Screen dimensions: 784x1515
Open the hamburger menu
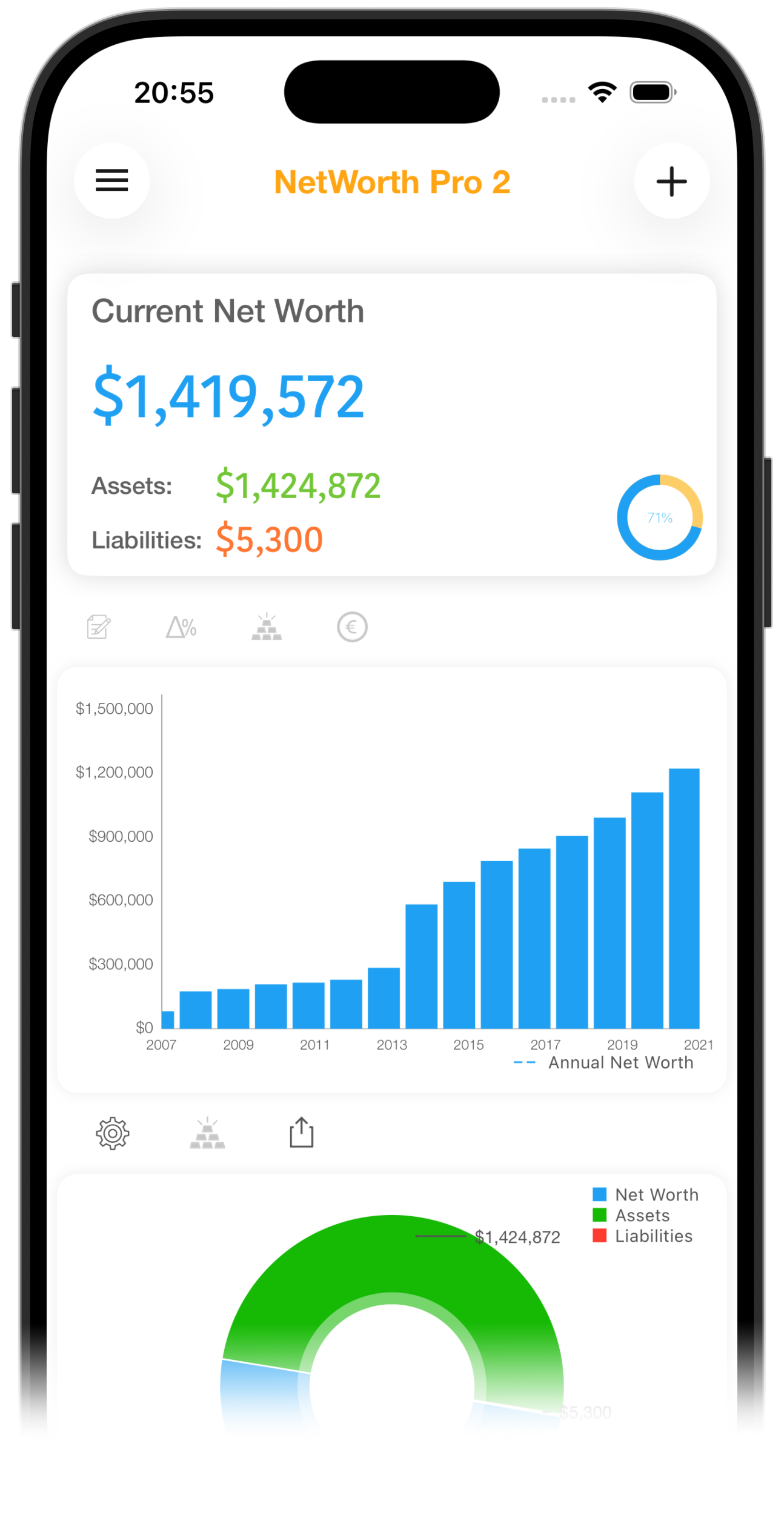point(112,181)
